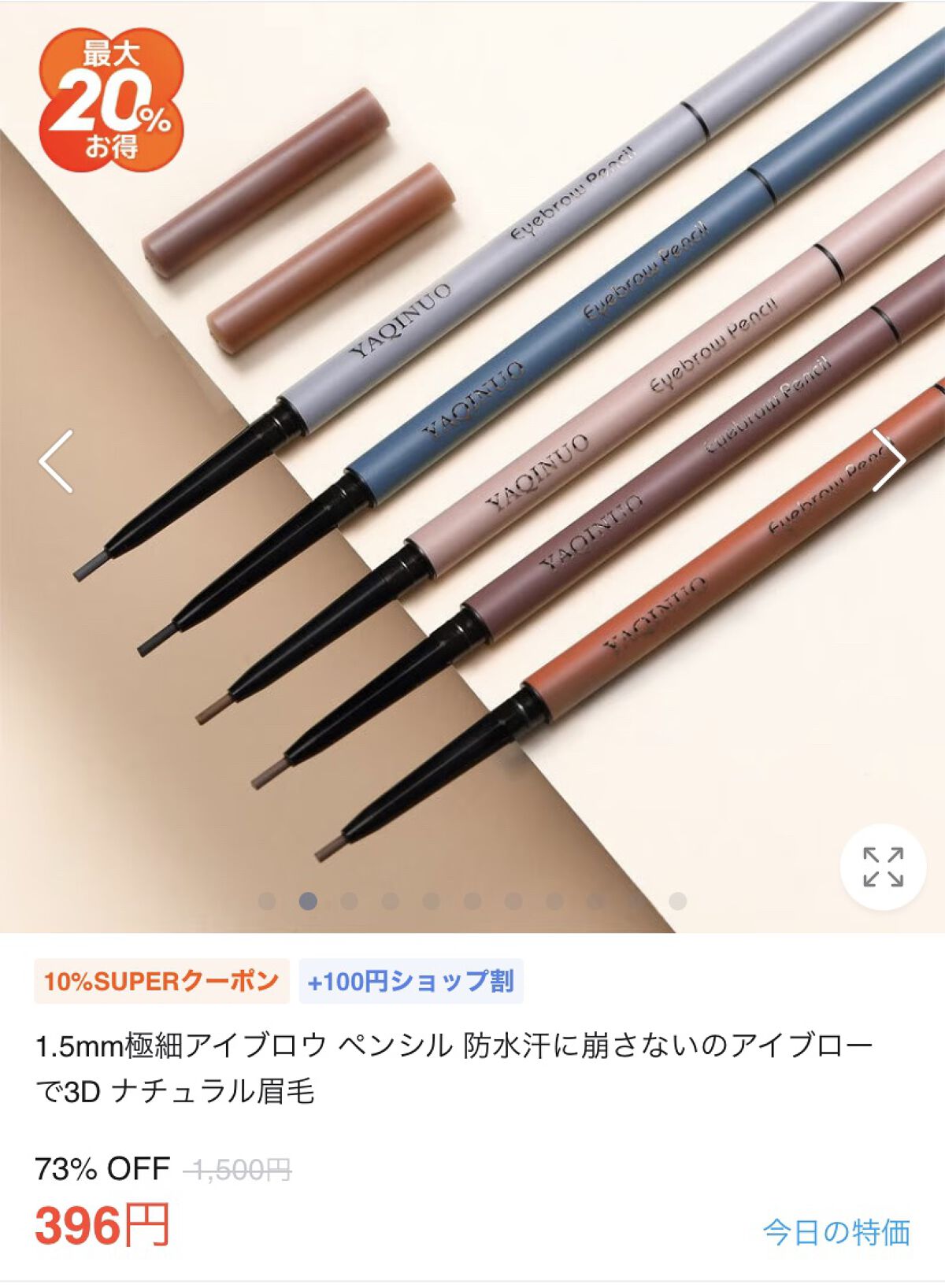Show the next product image
The width and height of the screenshot is (945, 1288).
click(x=888, y=461)
